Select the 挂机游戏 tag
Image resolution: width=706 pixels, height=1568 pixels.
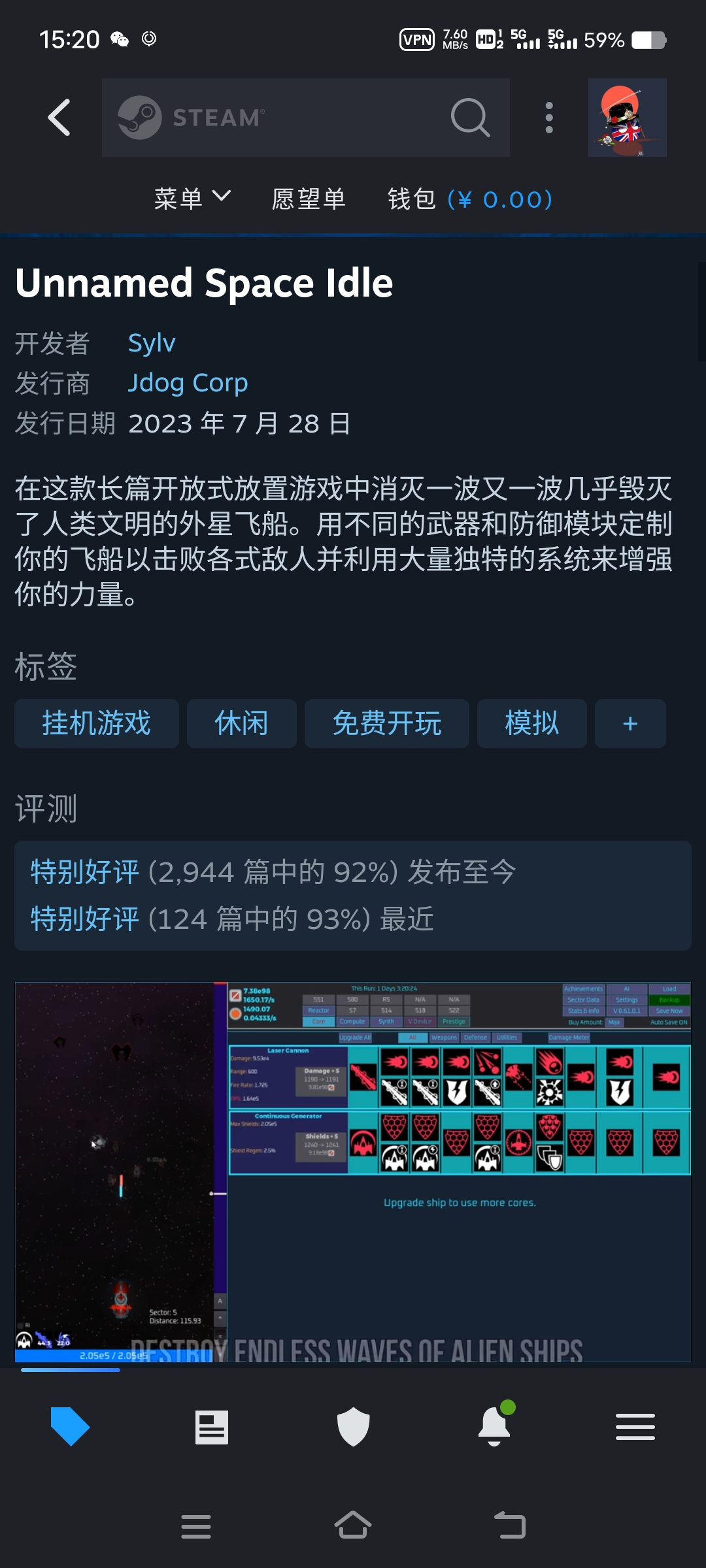pyautogui.click(x=97, y=723)
